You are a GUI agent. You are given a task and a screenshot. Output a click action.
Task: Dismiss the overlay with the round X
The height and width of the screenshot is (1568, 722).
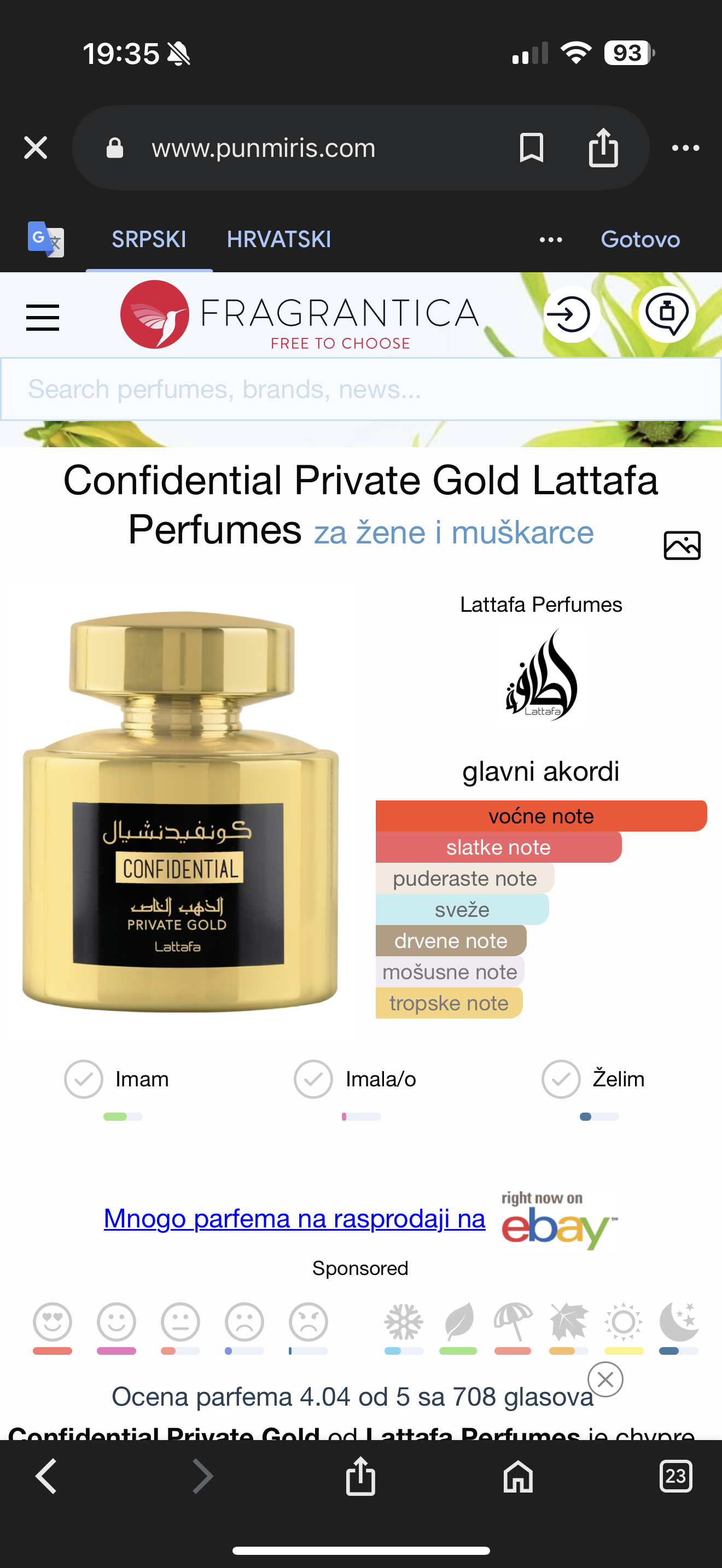(605, 1379)
